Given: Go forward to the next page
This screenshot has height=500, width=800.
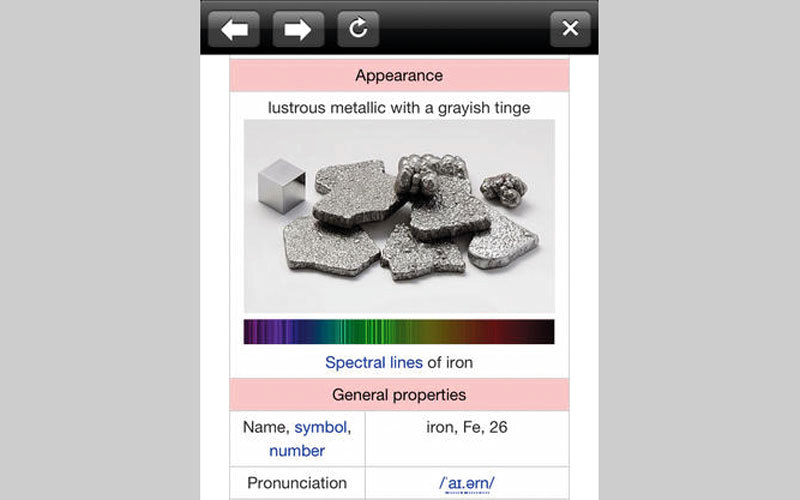Looking at the screenshot, I should click(298, 29).
